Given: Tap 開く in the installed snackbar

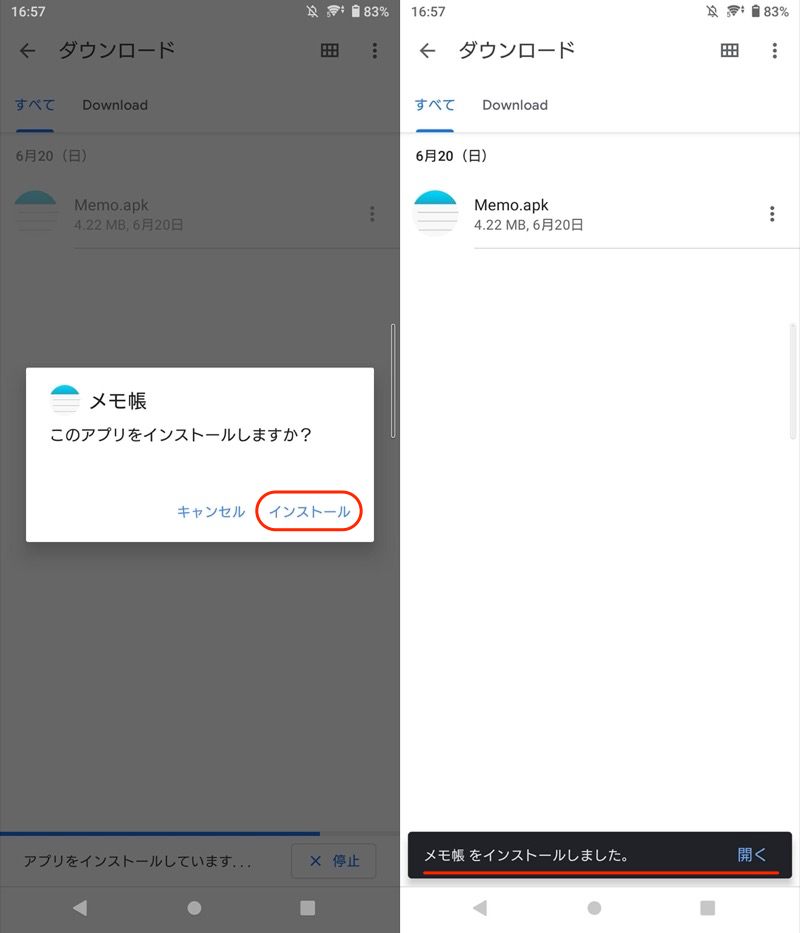Looking at the screenshot, I should tap(752, 855).
